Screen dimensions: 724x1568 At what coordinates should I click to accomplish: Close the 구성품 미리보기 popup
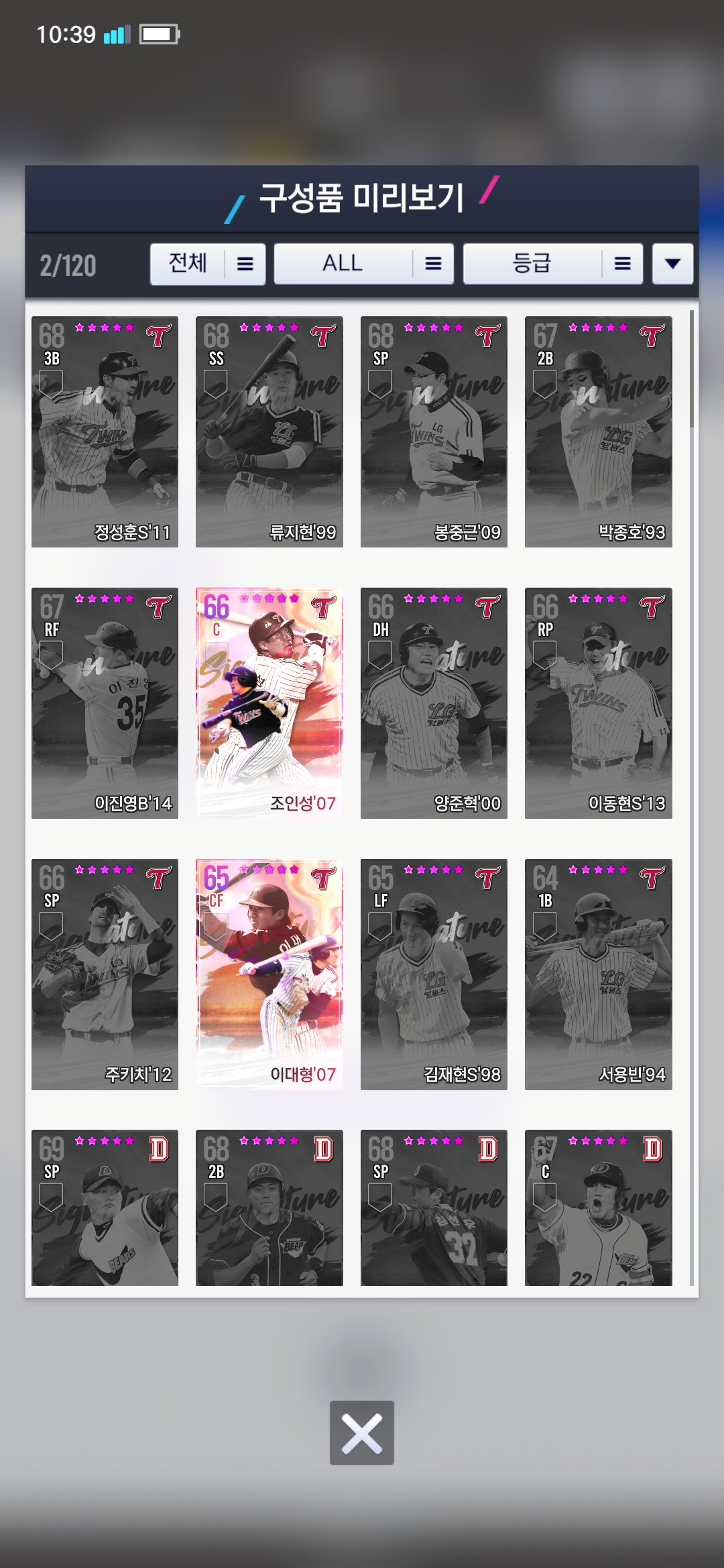point(361,1432)
